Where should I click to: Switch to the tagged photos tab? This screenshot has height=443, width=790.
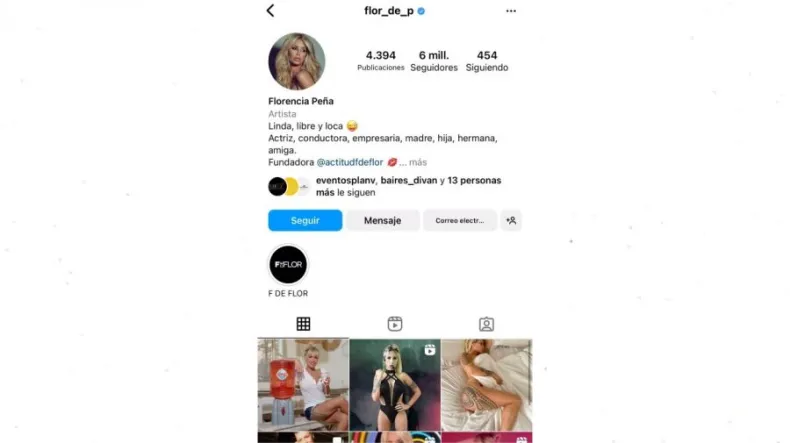click(486, 324)
